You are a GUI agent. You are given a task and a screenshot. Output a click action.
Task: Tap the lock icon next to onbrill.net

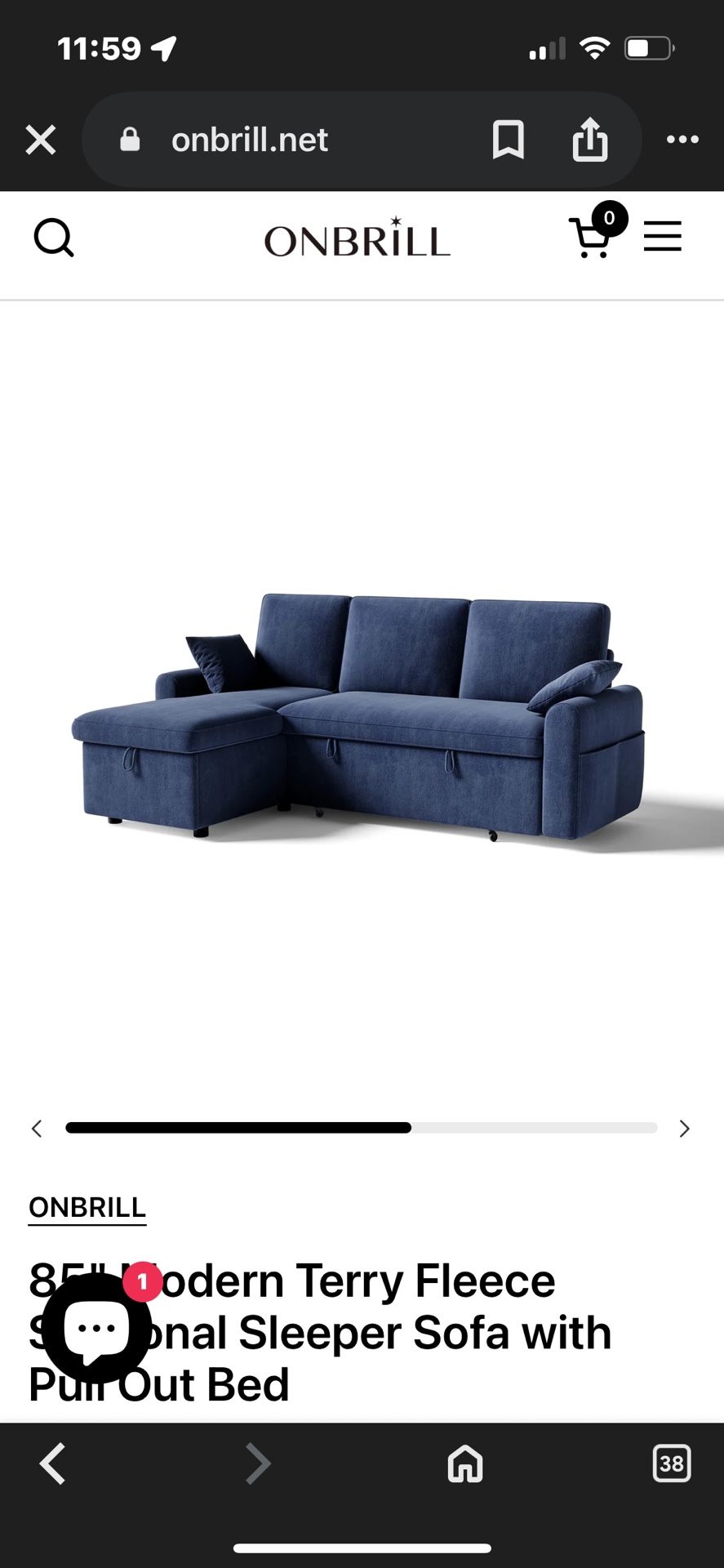pos(129,138)
